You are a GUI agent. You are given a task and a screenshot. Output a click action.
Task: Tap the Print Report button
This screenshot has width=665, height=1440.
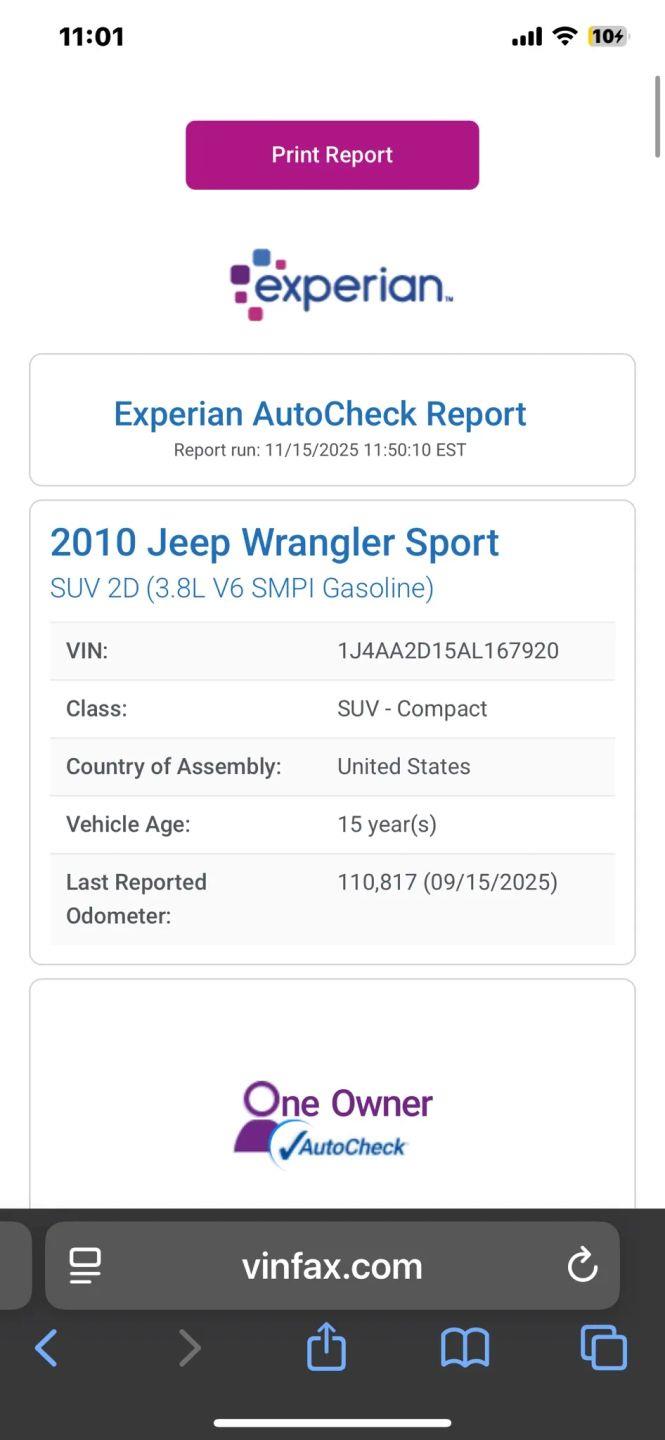[332, 155]
